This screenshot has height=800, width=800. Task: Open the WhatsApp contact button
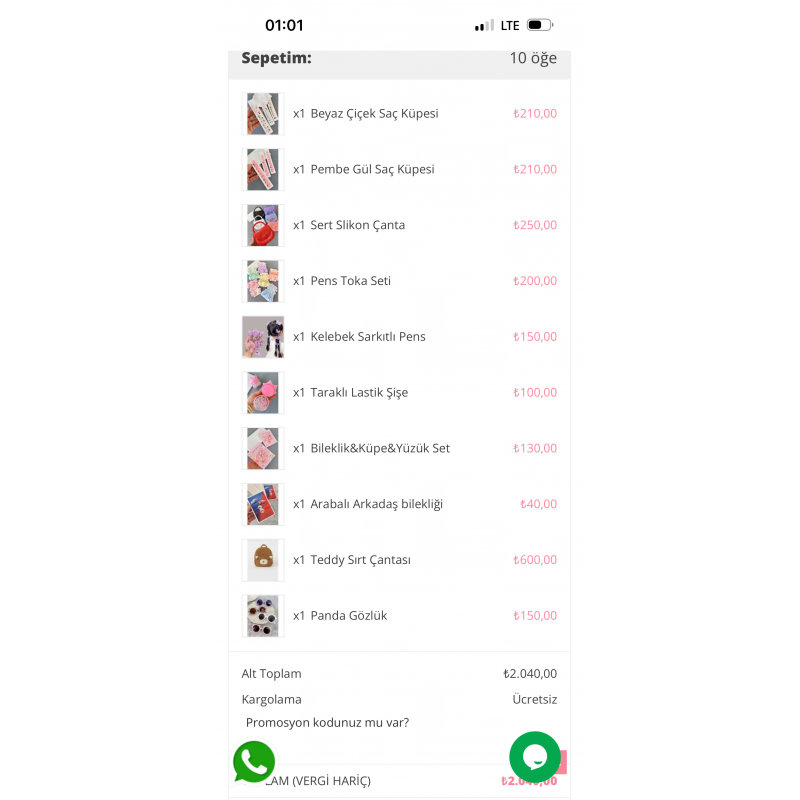click(254, 762)
